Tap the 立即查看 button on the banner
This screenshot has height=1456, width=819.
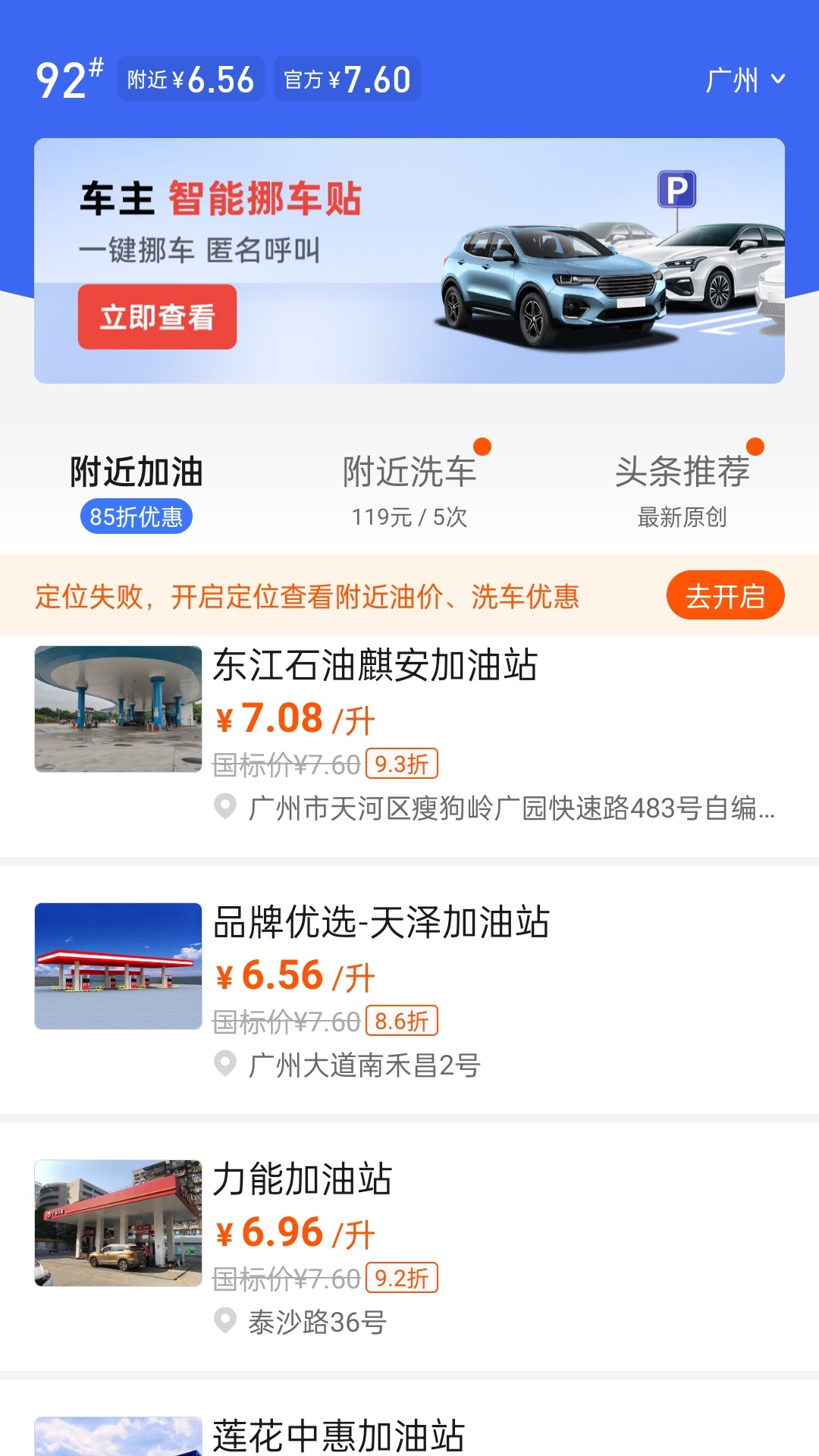tap(157, 317)
